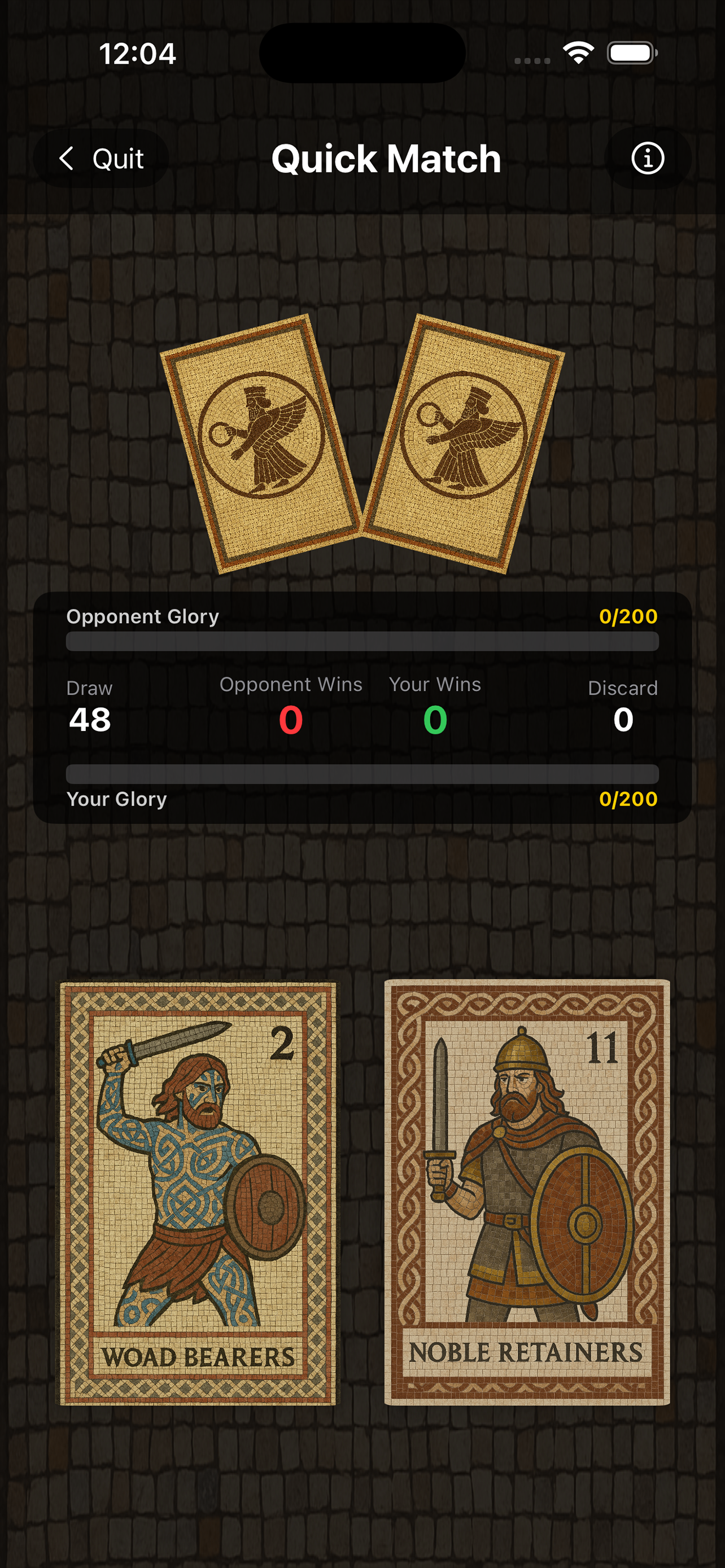Tap the Draw pile counter showing 48
This screenshot has width=725, height=1568.
coord(89,720)
